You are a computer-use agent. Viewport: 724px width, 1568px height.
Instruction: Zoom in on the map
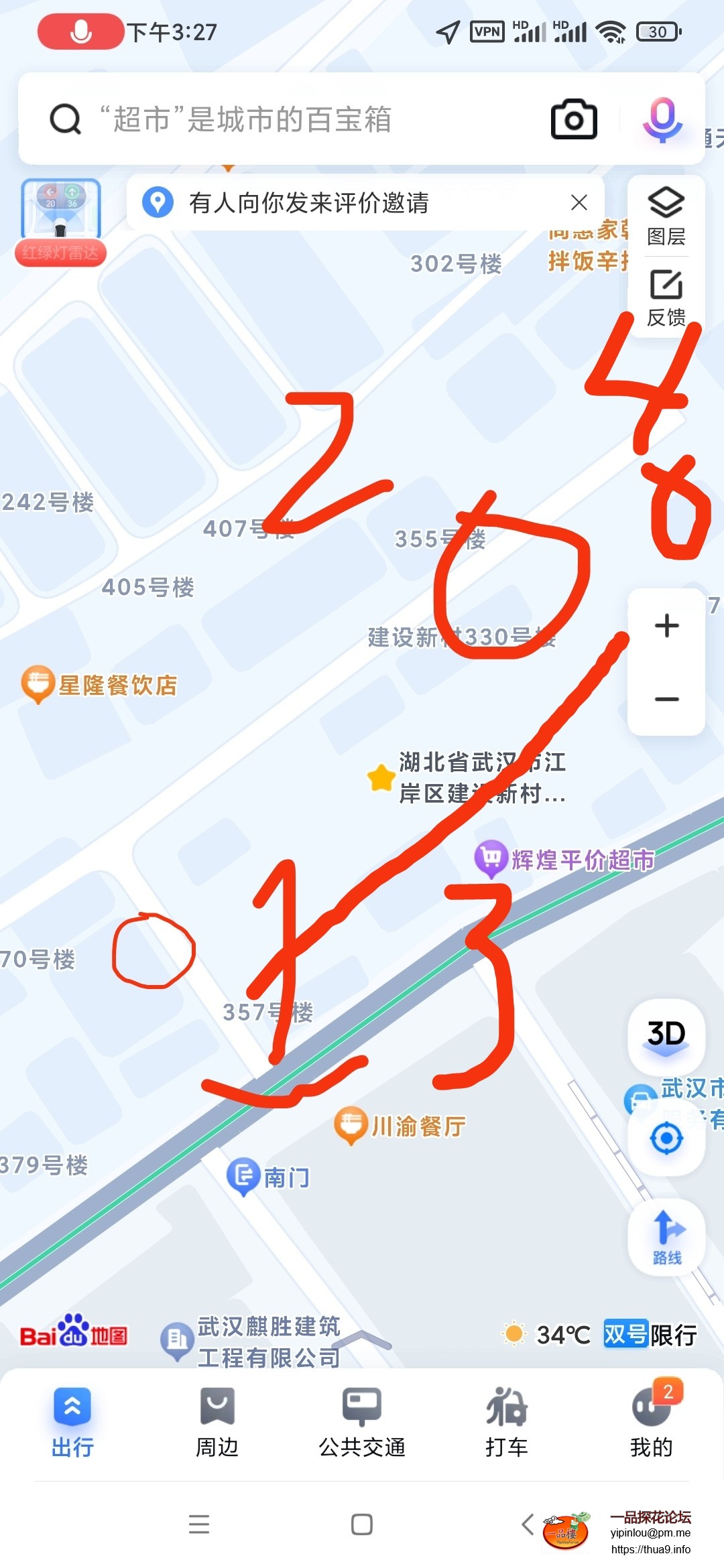point(666,626)
